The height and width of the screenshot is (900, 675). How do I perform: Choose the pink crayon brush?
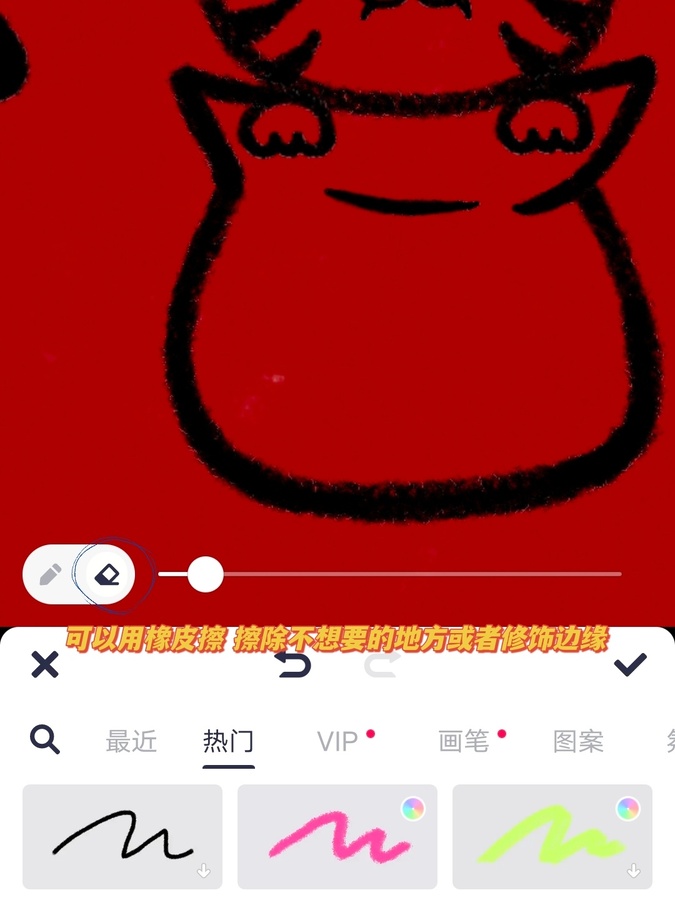click(x=337, y=836)
